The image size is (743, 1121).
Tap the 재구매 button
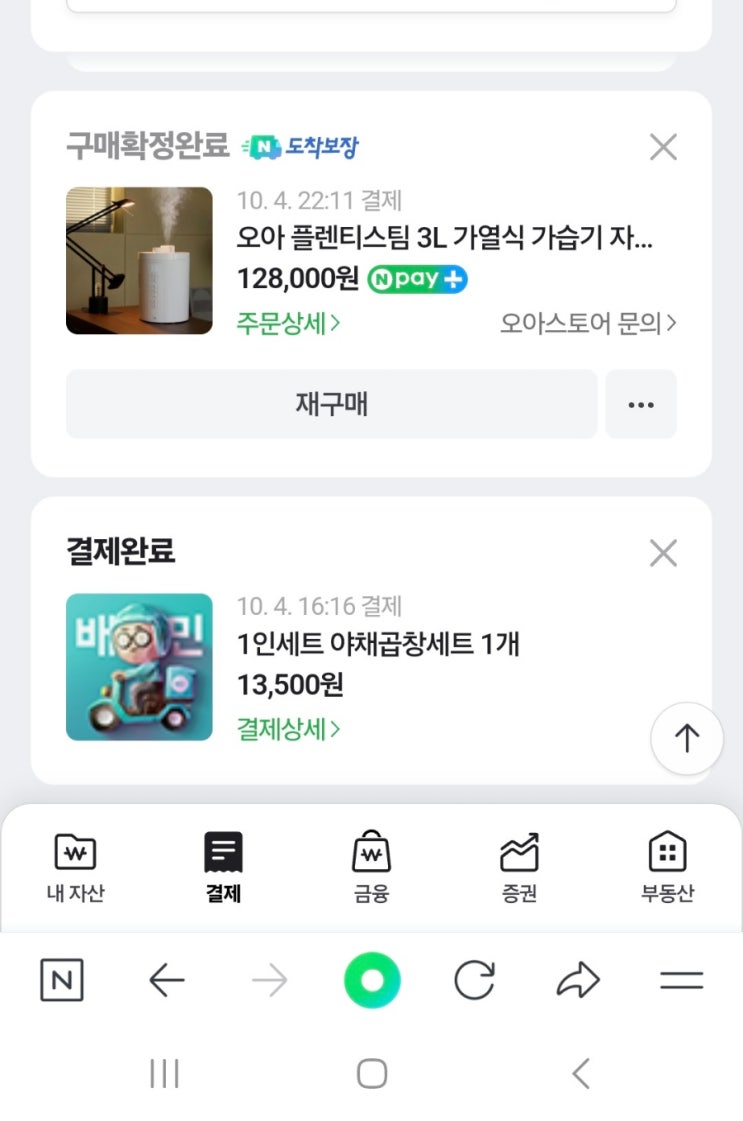pyautogui.click(x=331, y=404)
